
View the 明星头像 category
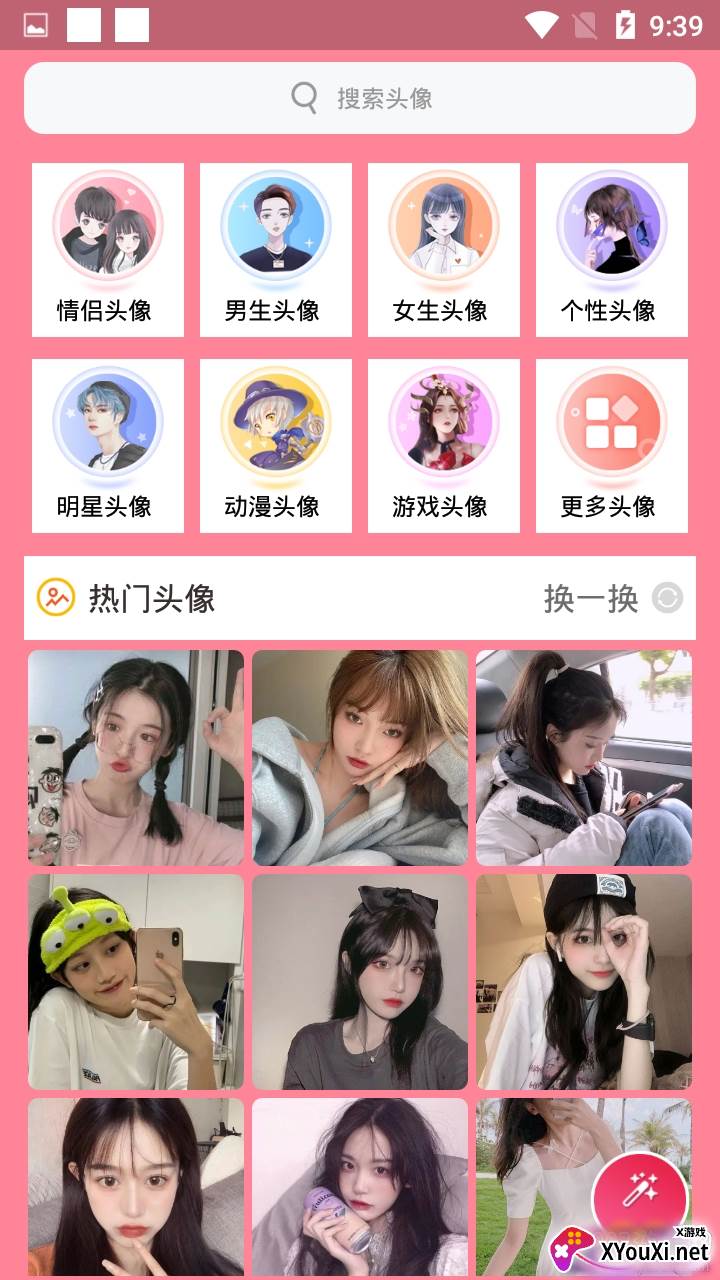108,446
